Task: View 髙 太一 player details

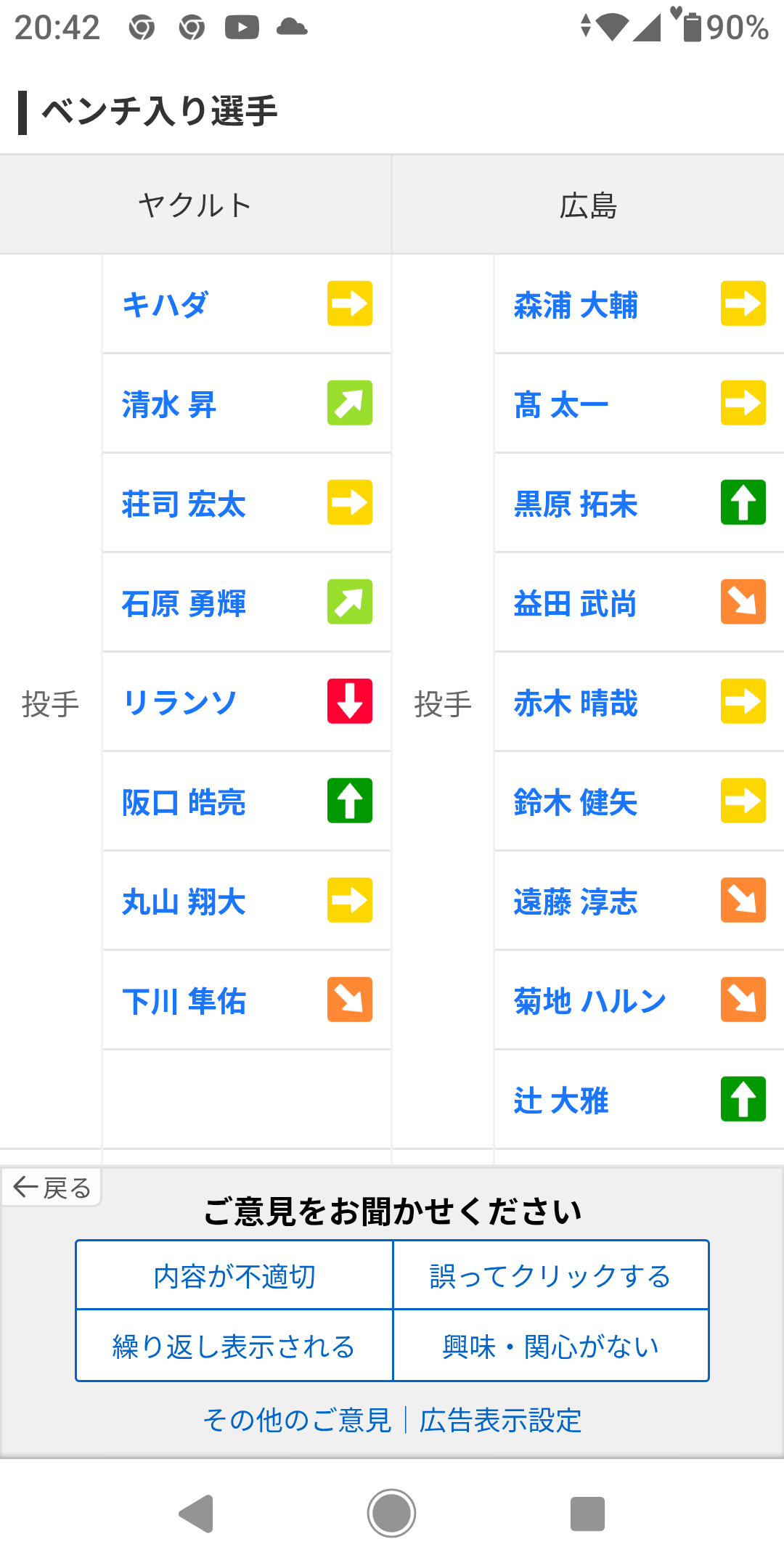Action: pyautogui.click(x=561, y=404)
